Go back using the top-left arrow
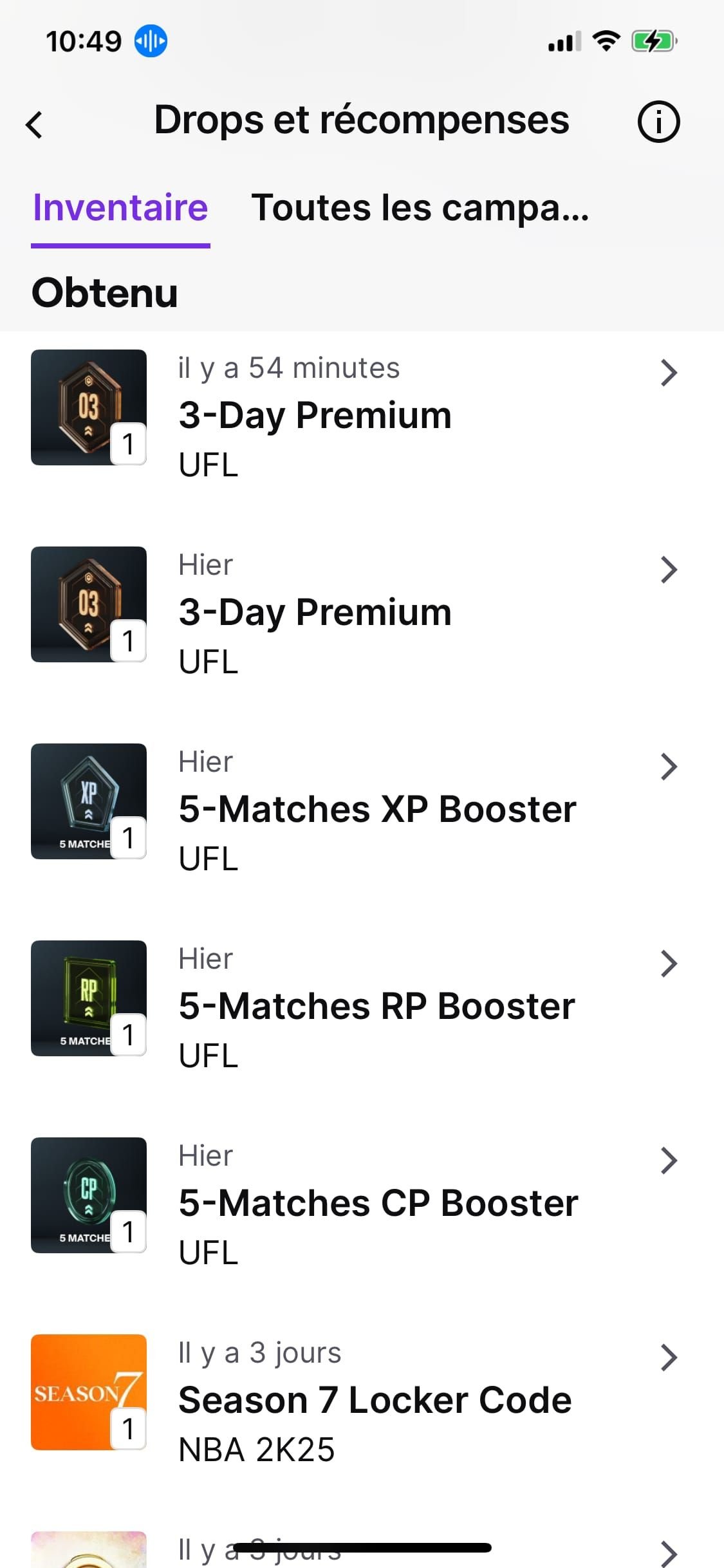 coord(34,124)
